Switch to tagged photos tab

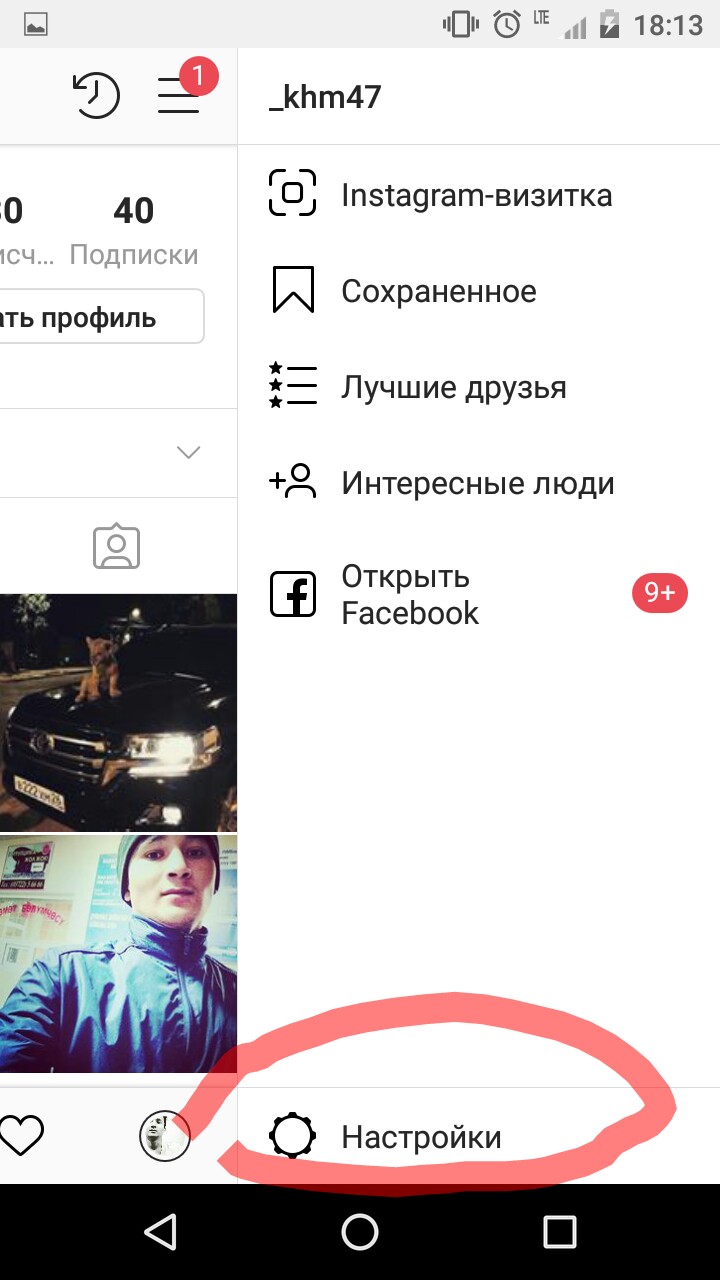click(117, 546)
